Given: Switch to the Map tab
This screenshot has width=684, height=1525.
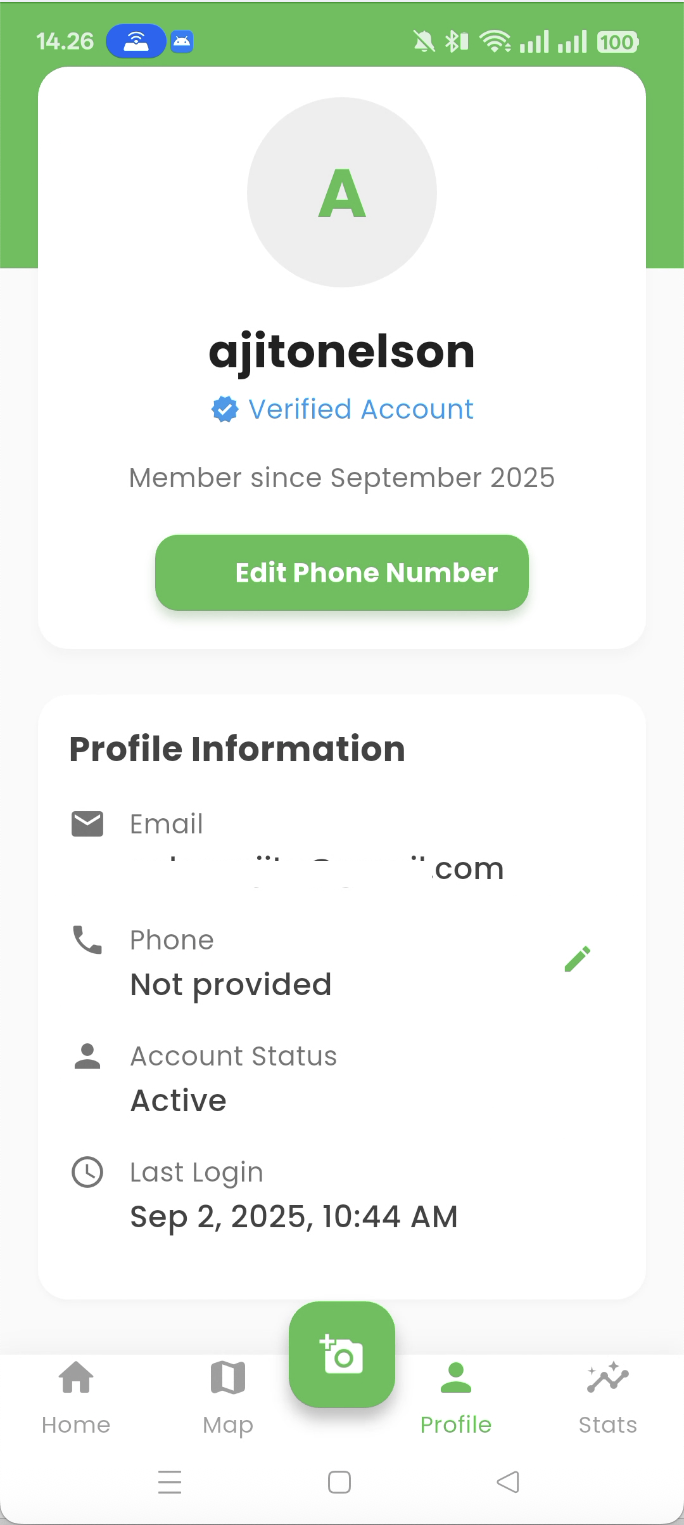Looking at the screenshot, I should click(x=228, y=1397).
